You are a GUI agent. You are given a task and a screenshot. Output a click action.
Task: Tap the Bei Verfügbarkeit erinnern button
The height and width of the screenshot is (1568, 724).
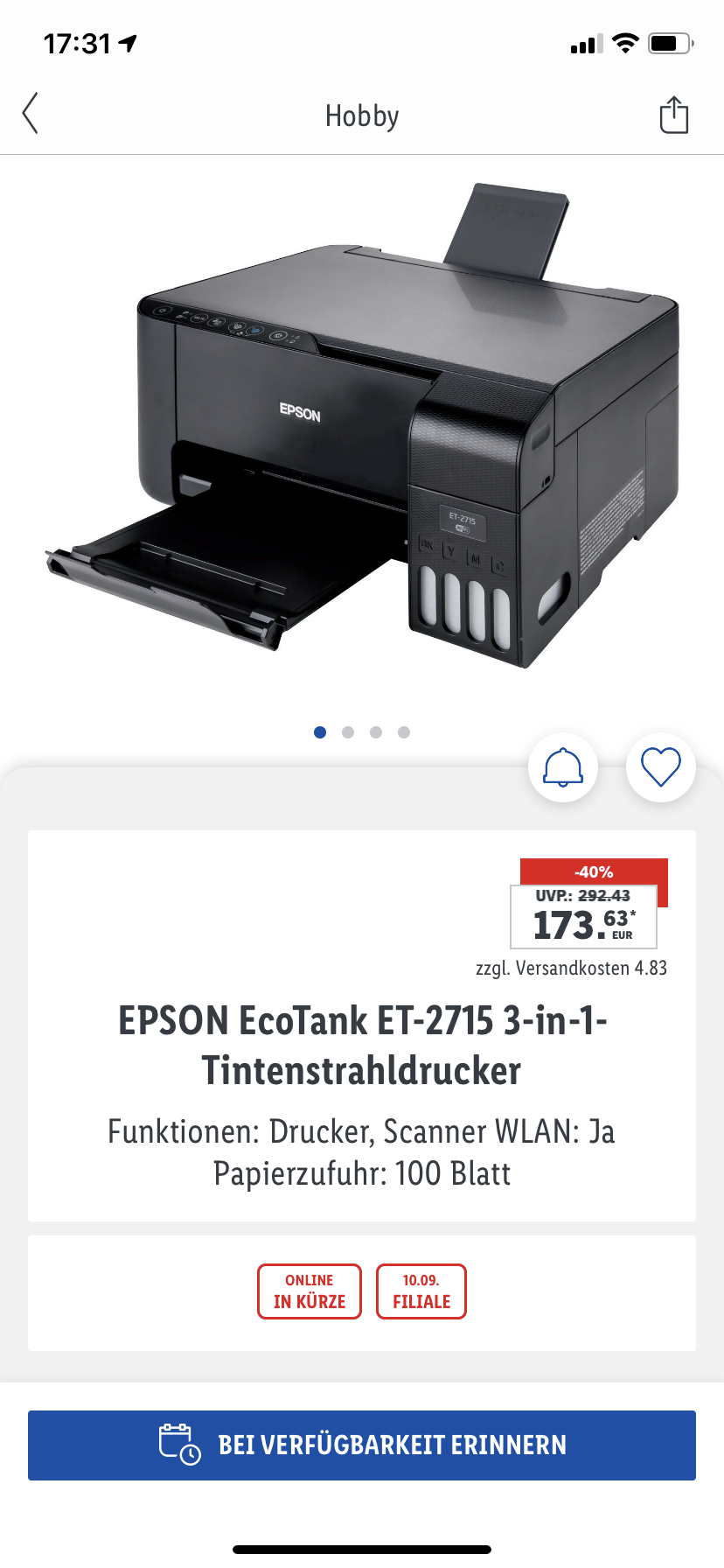point(362,1445)
